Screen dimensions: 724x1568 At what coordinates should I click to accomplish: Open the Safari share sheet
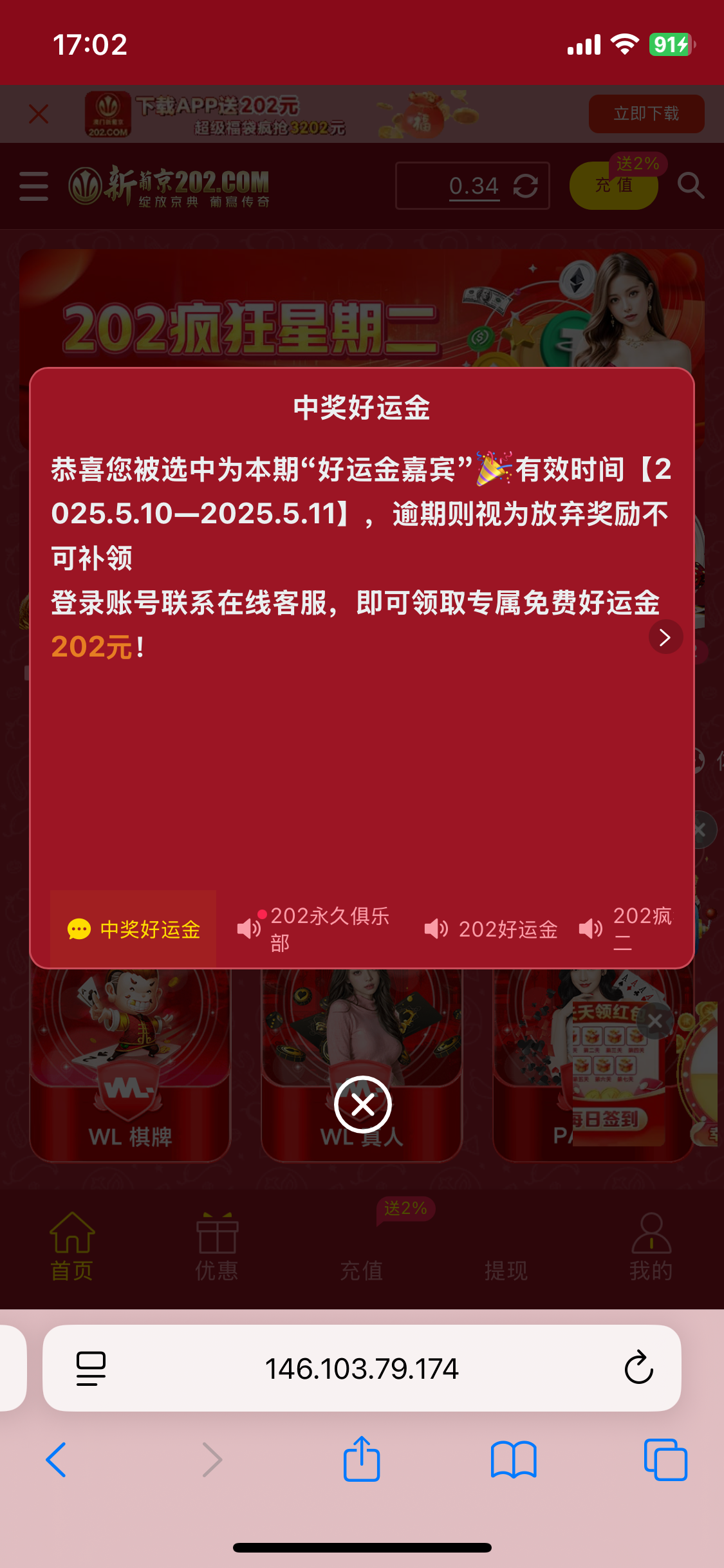pyautogui.click(x=362, y=1459)
